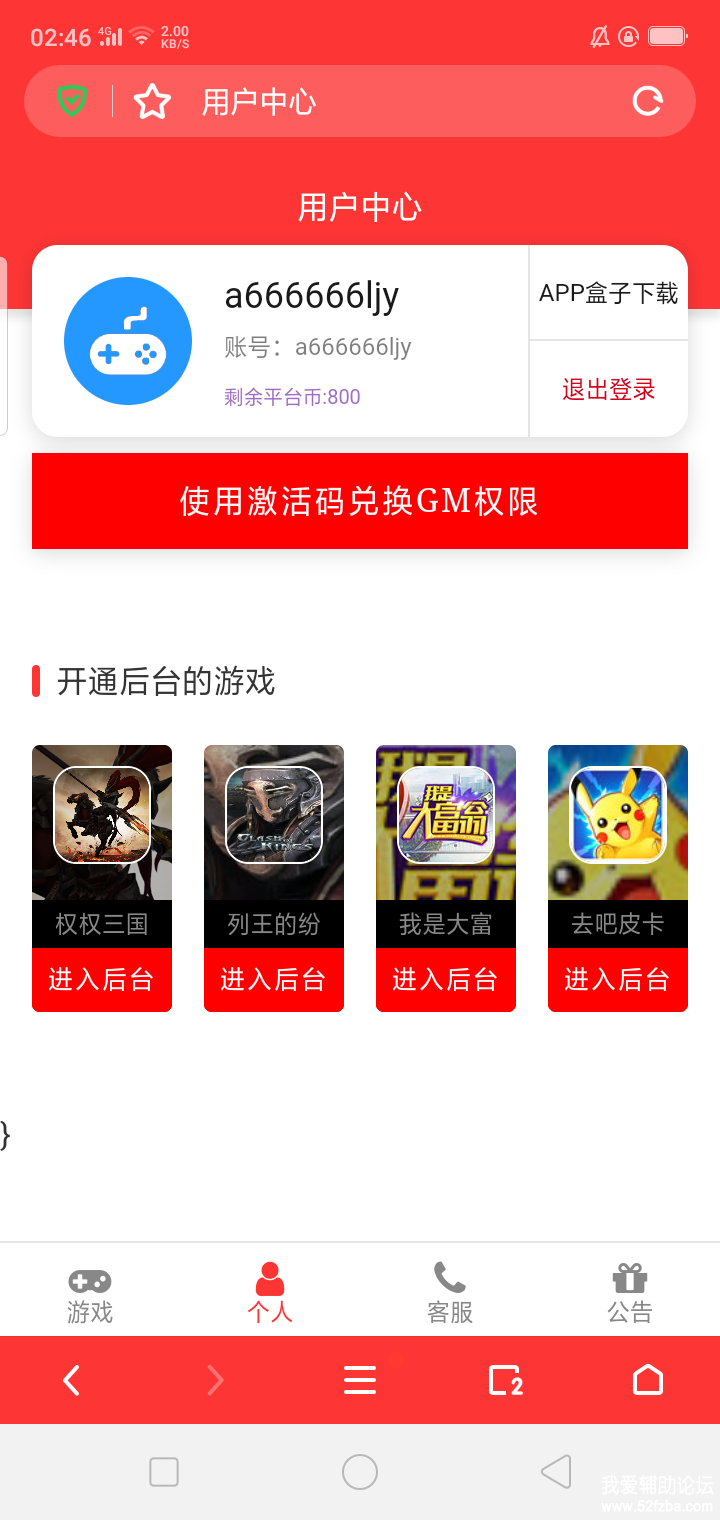
Task: Log out via 退出登录
Action: 608,389
